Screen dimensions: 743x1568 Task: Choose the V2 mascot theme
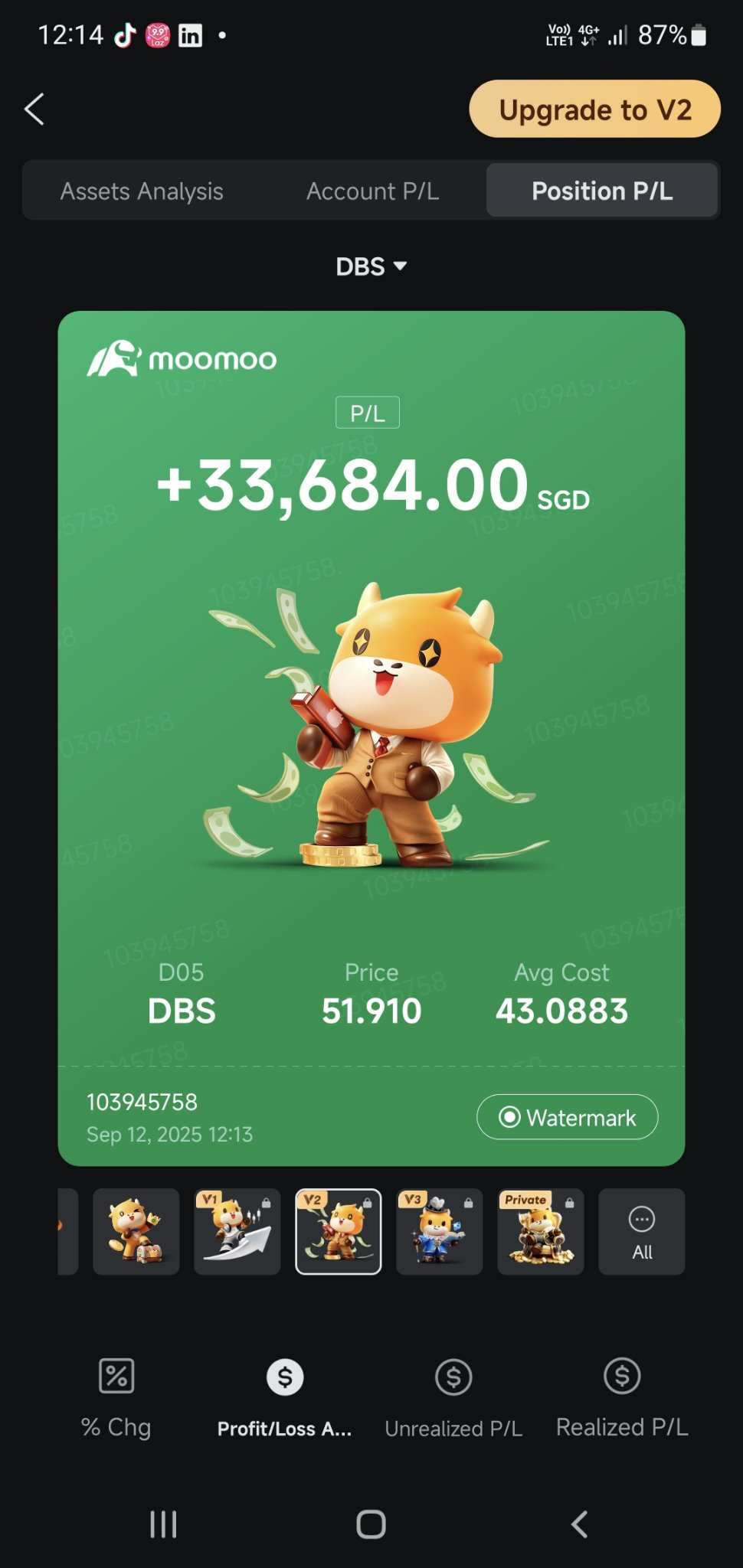[x=338, y=1231]
